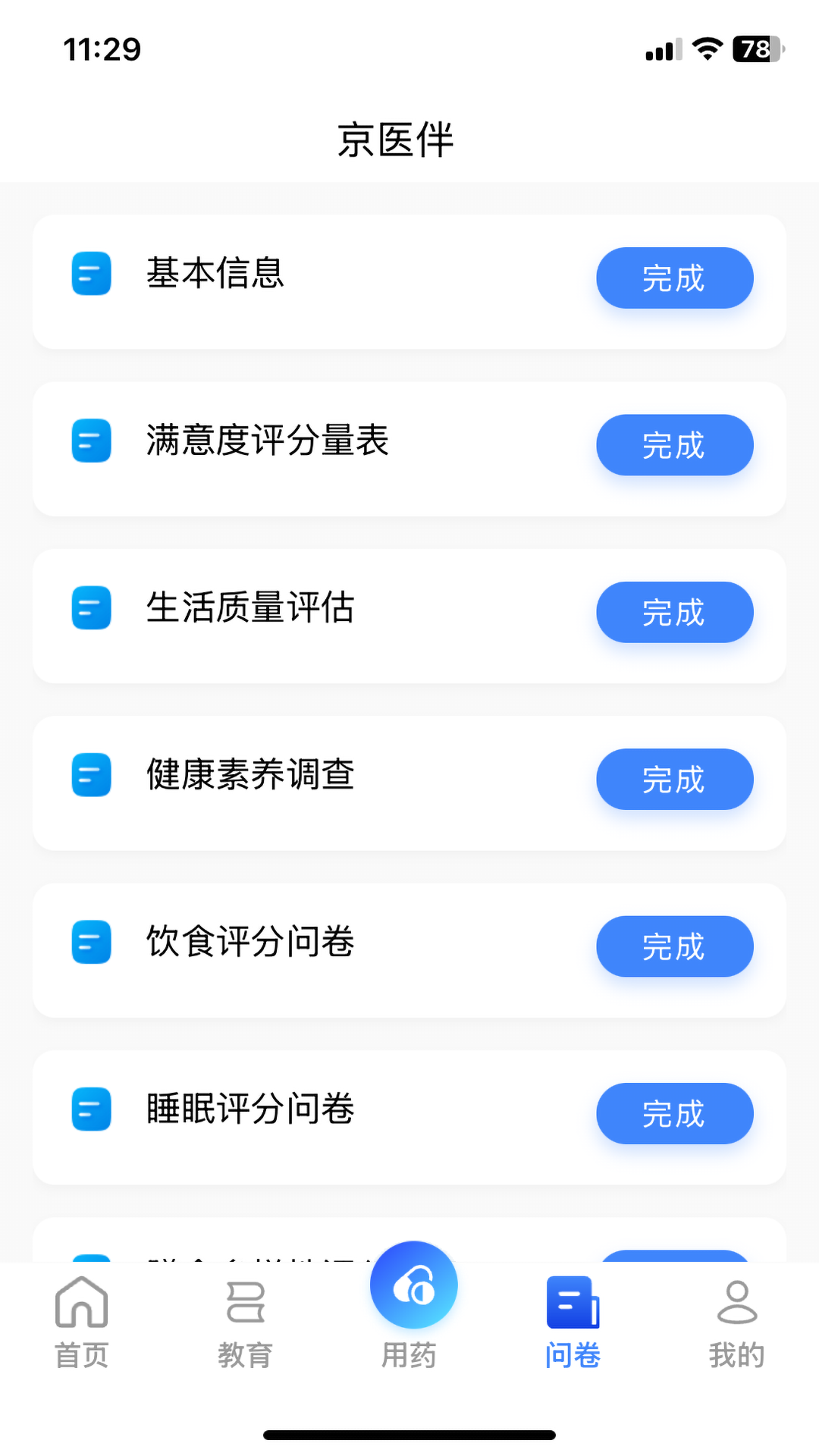Click the 生活质量评估 document icon
Image resolution: width=819 pixels, height=1456 pixels.
[90, 609]
